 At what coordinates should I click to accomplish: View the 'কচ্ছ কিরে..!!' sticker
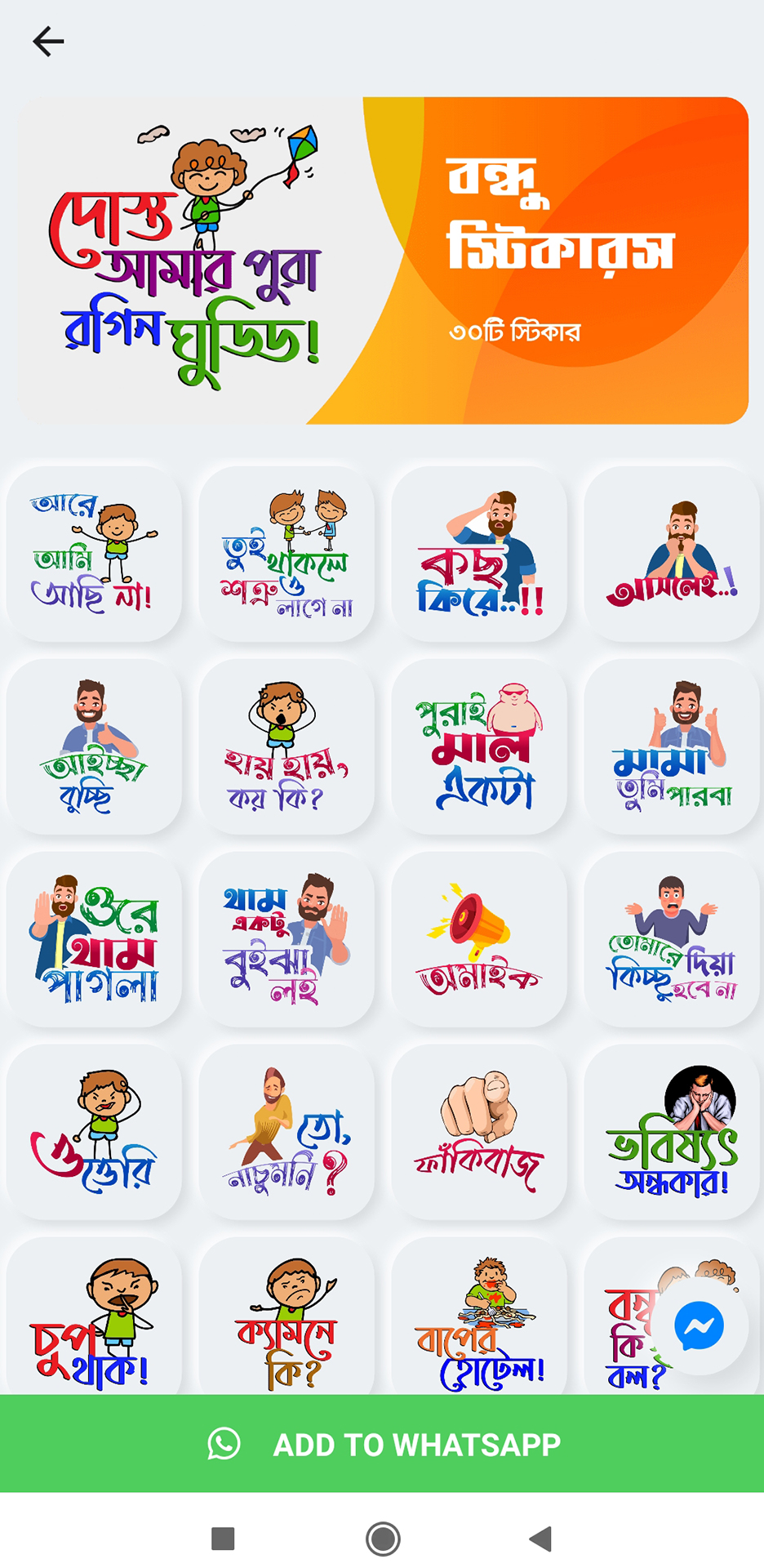click(479, 554)
